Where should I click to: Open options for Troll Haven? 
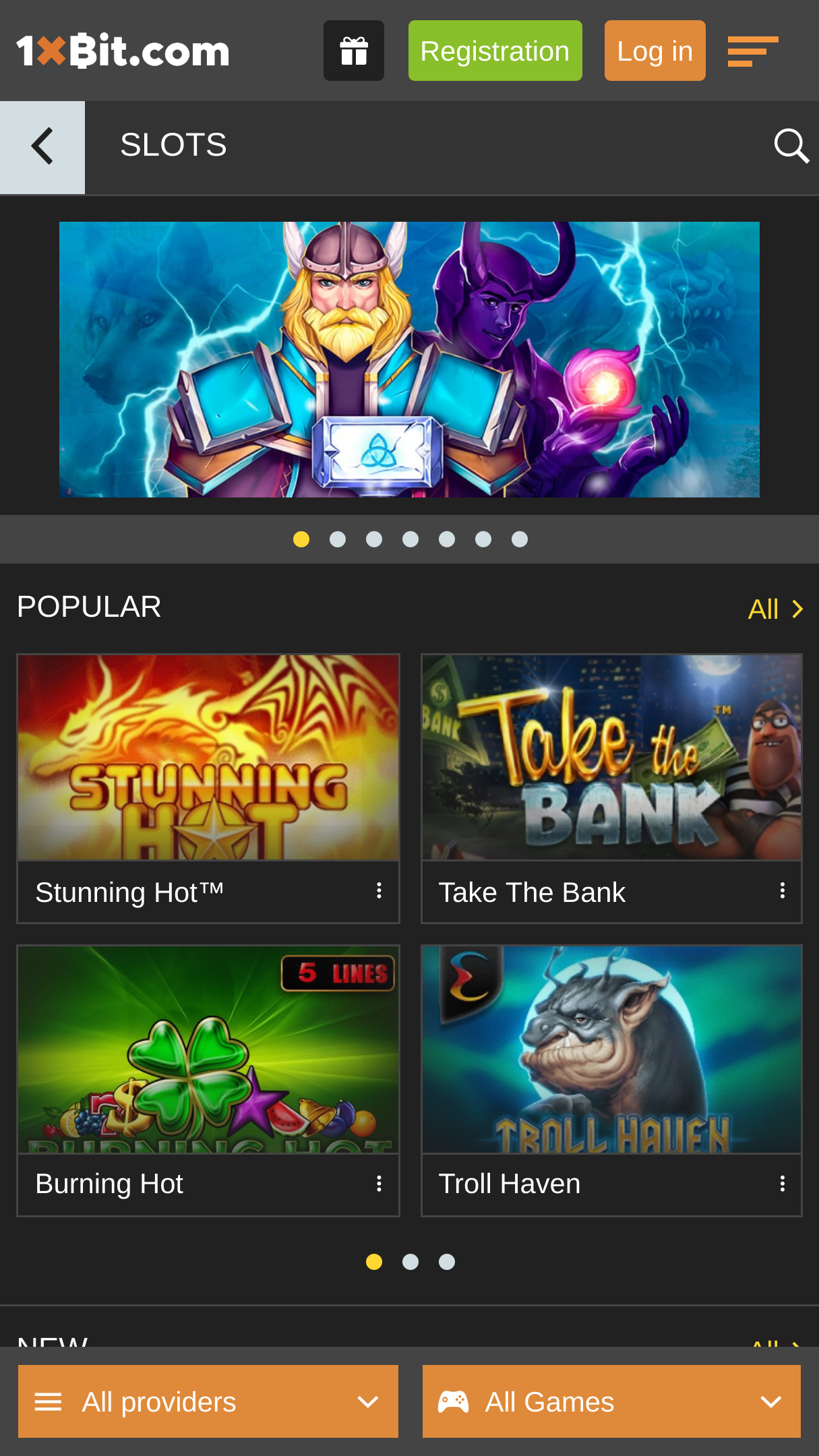pyautogui.click(x=783, y=1184)
